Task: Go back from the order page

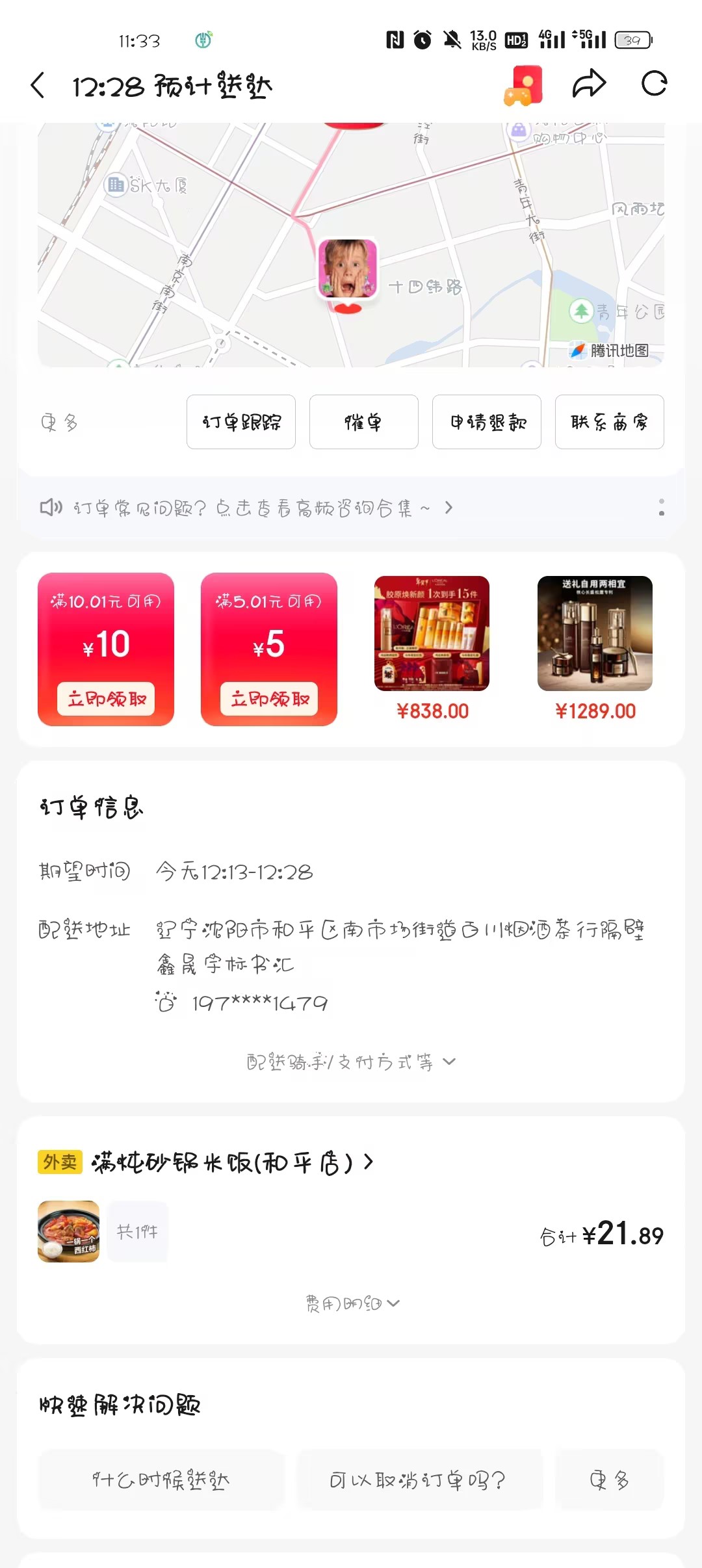Action: (x=38, y=85)
